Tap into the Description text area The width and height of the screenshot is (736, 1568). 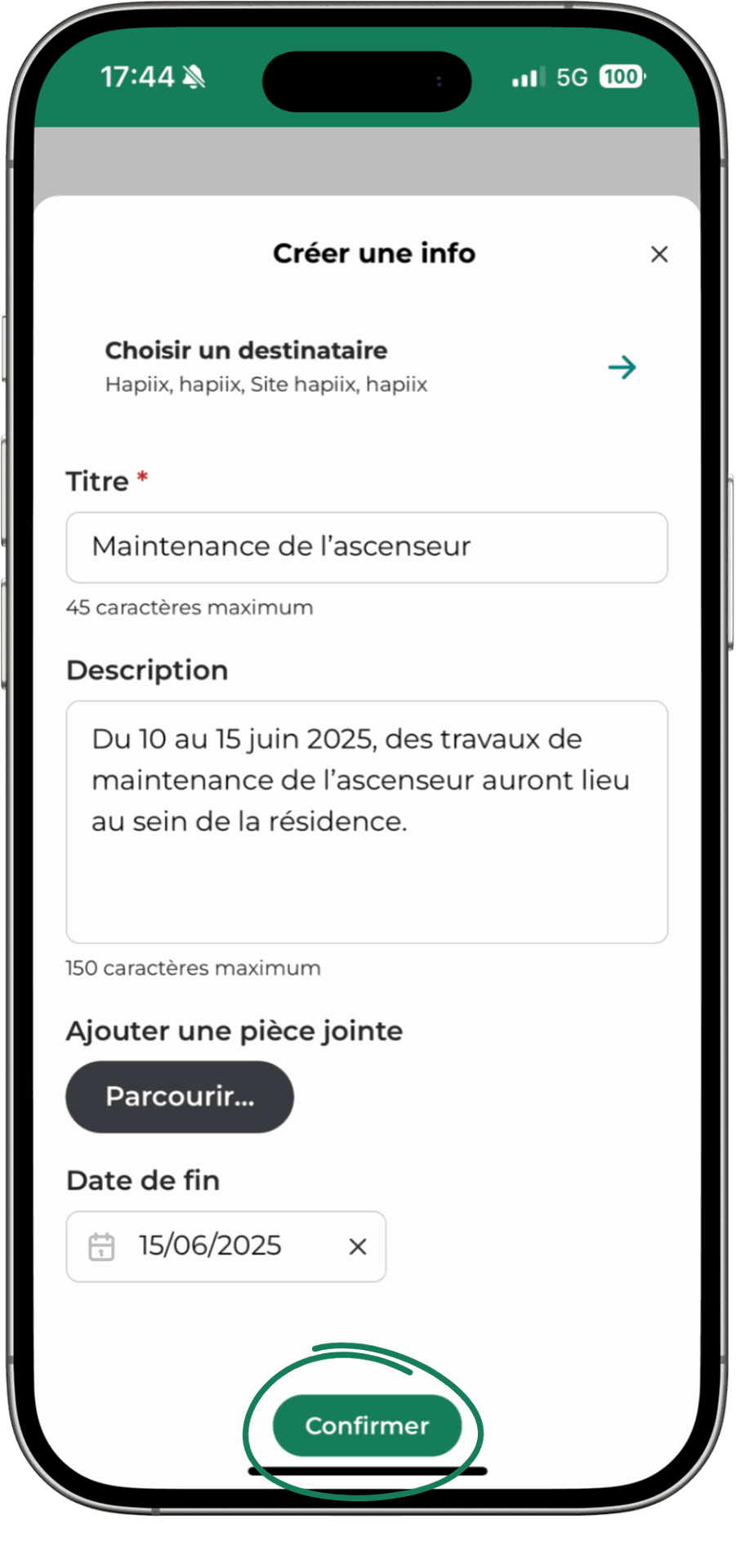click(x=367, y=822)
